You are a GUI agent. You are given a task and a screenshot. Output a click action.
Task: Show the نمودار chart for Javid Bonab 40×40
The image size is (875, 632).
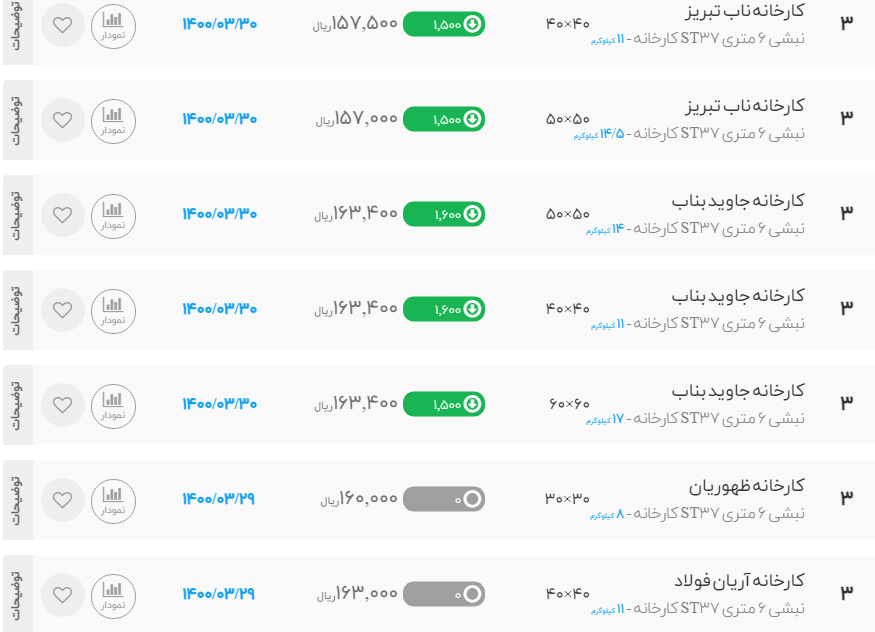pyautogui.click(x=113, y=310)
